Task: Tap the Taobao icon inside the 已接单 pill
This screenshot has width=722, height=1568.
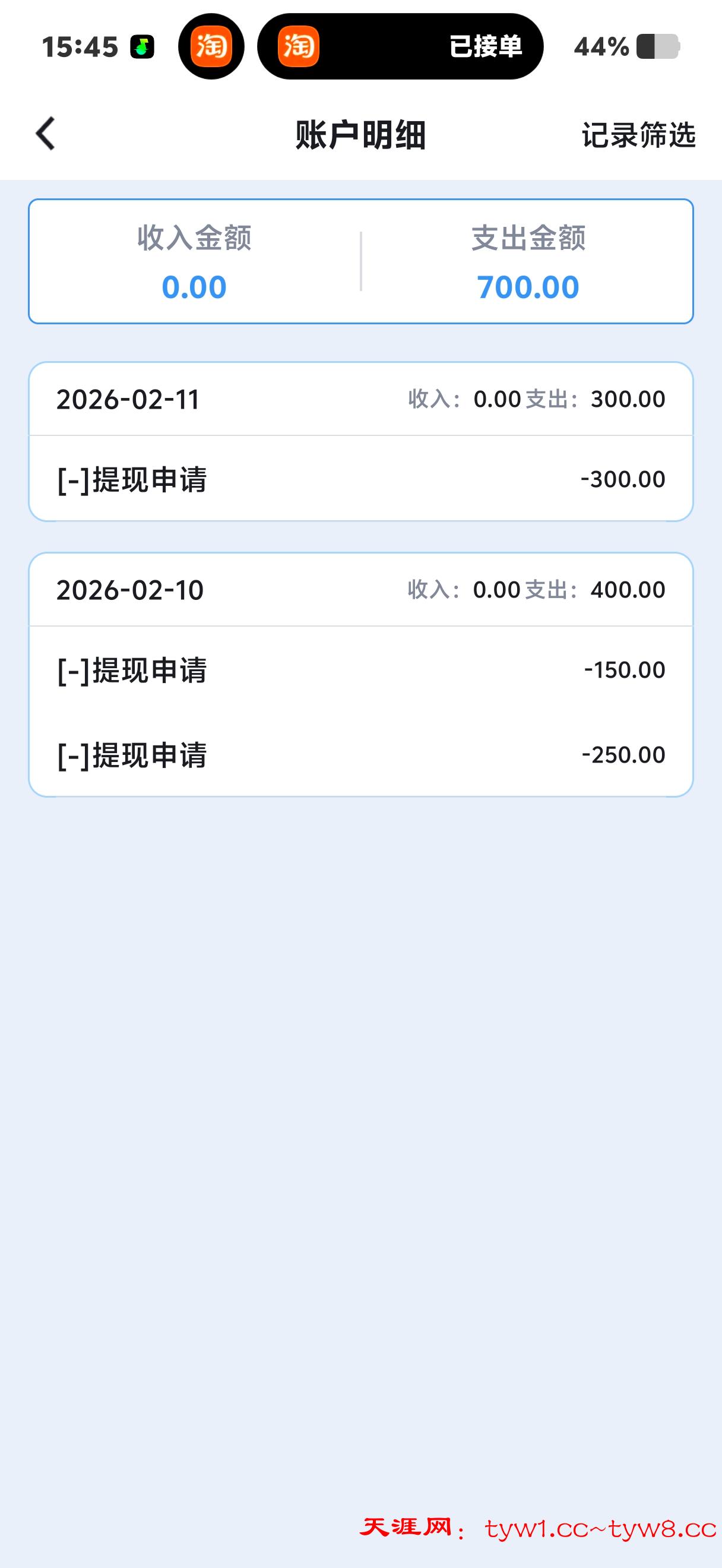Action: (299, 46)
